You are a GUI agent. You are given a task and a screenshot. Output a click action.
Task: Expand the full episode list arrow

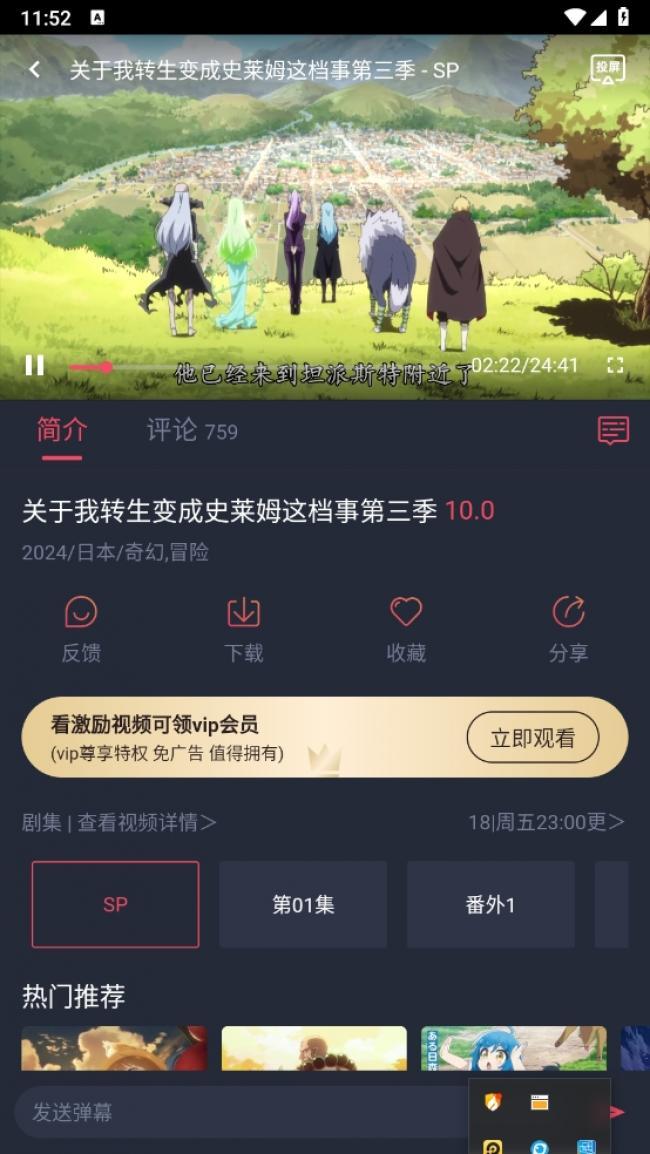[x=615, y=823]
